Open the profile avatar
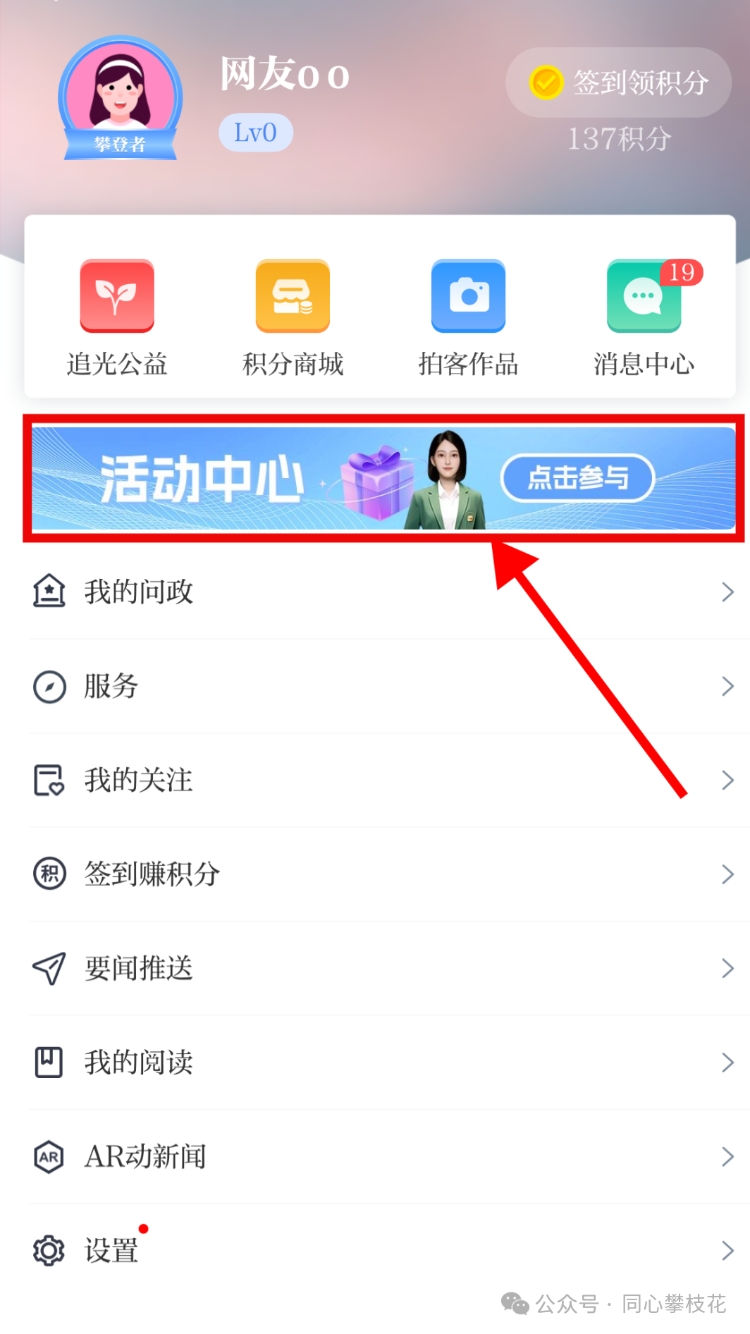The image size is (750, 1334). coord(120,98)
